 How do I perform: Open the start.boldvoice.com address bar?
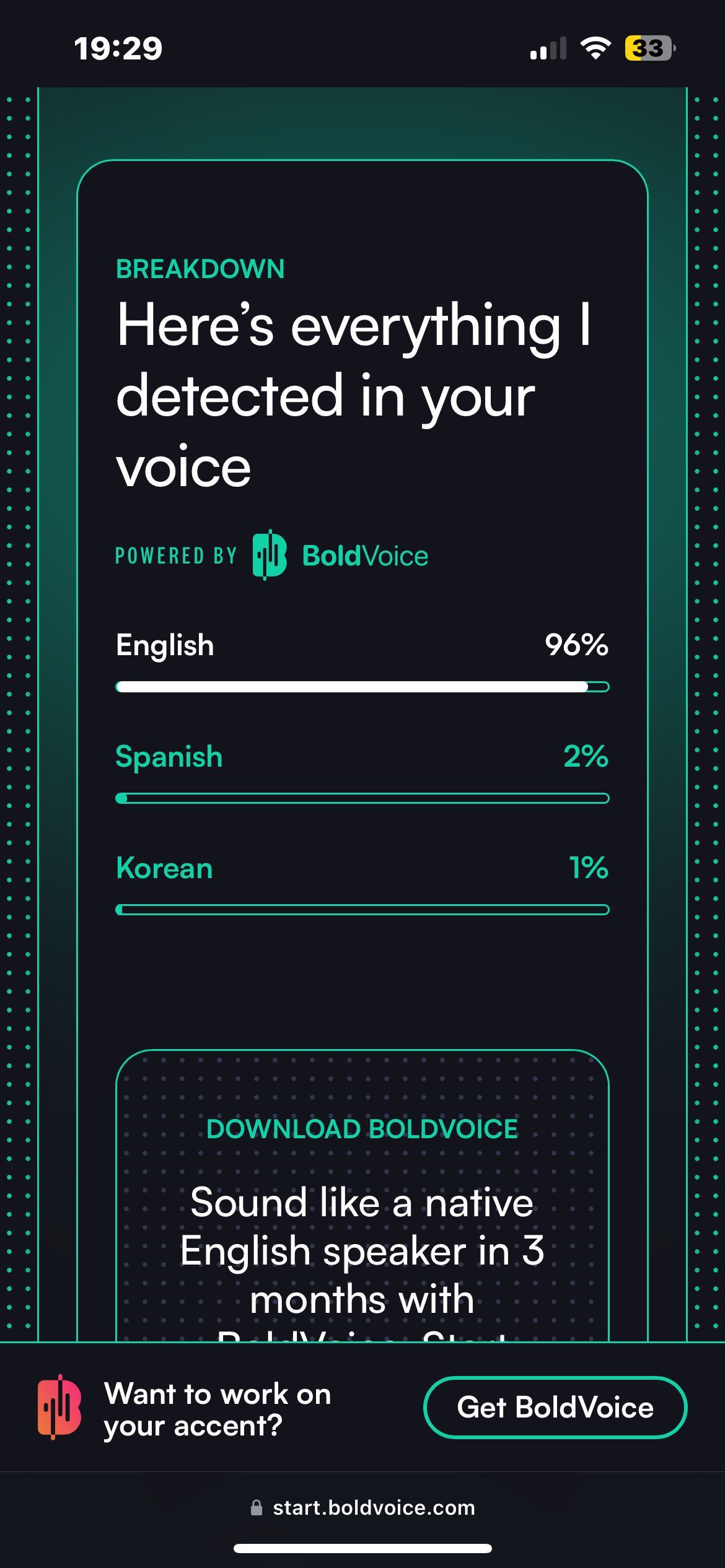point(363,1507)
